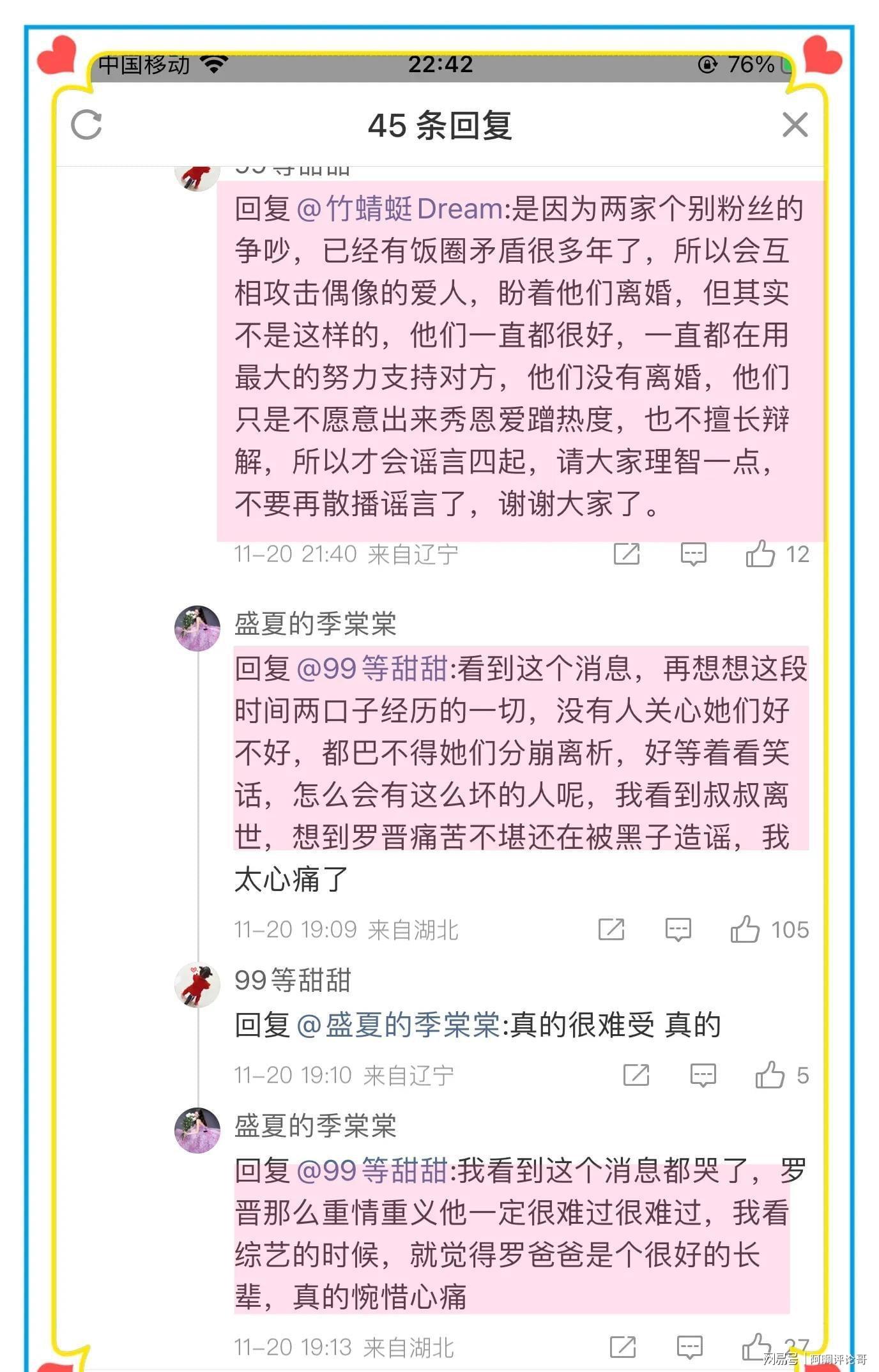This screenshot has height=1372, width=879.
Task: Open 99等甜甜's avatar beside the 19:10 reply
Action: pos(197,984)
